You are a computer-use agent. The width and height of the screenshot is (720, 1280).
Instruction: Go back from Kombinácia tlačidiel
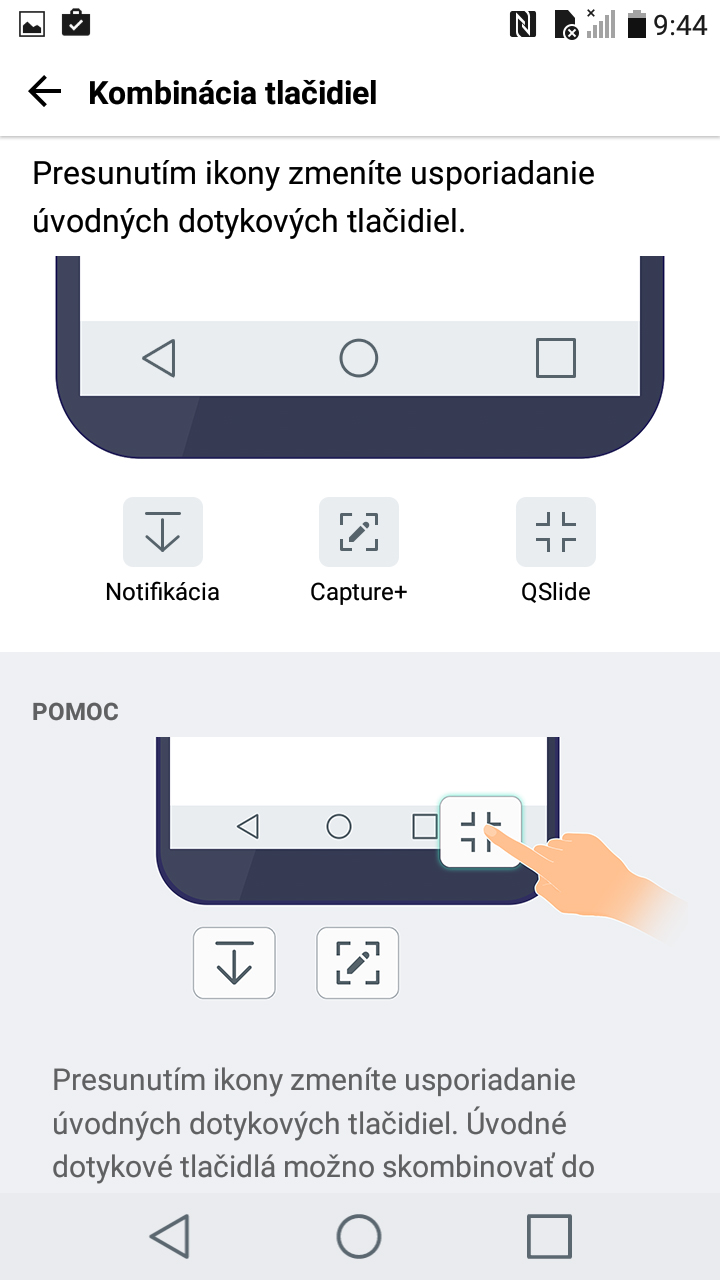pyautogui.click(x=45, y=93)
